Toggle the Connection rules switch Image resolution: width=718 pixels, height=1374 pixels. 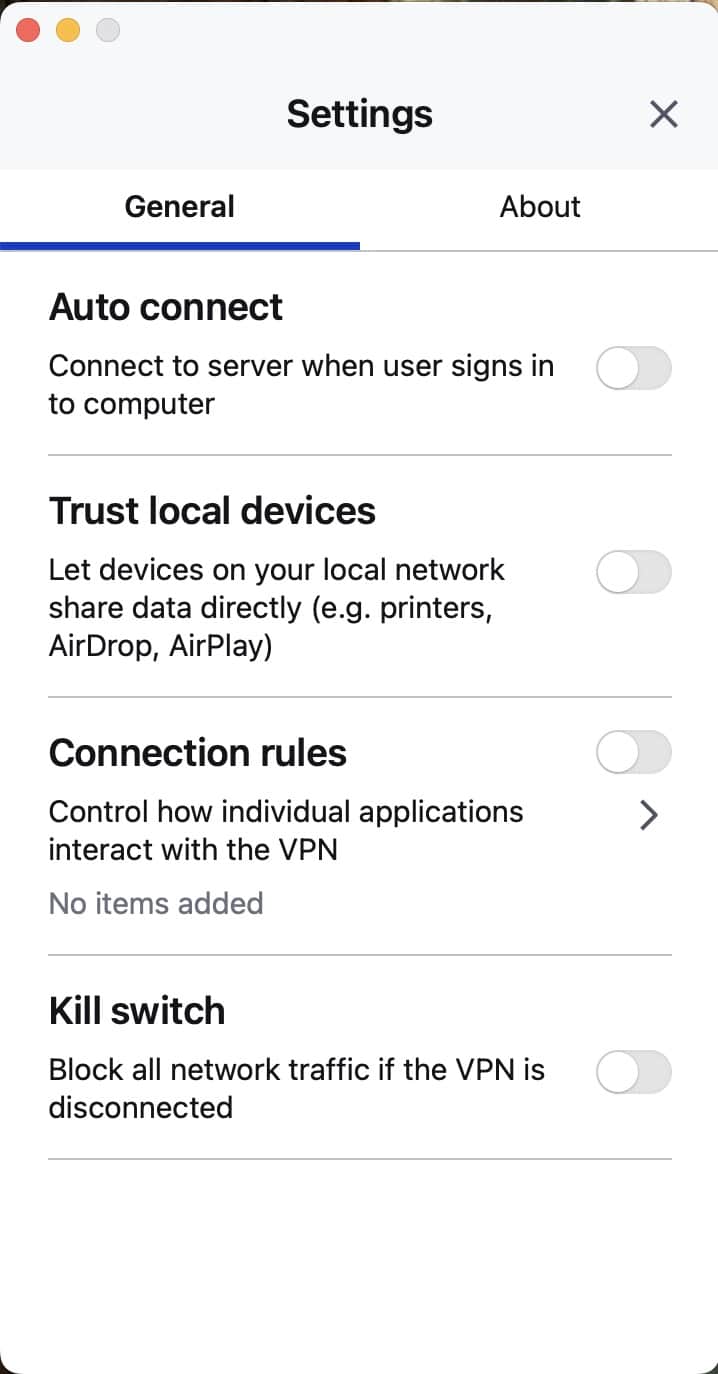pyautogui.click(x=634, y=753)
